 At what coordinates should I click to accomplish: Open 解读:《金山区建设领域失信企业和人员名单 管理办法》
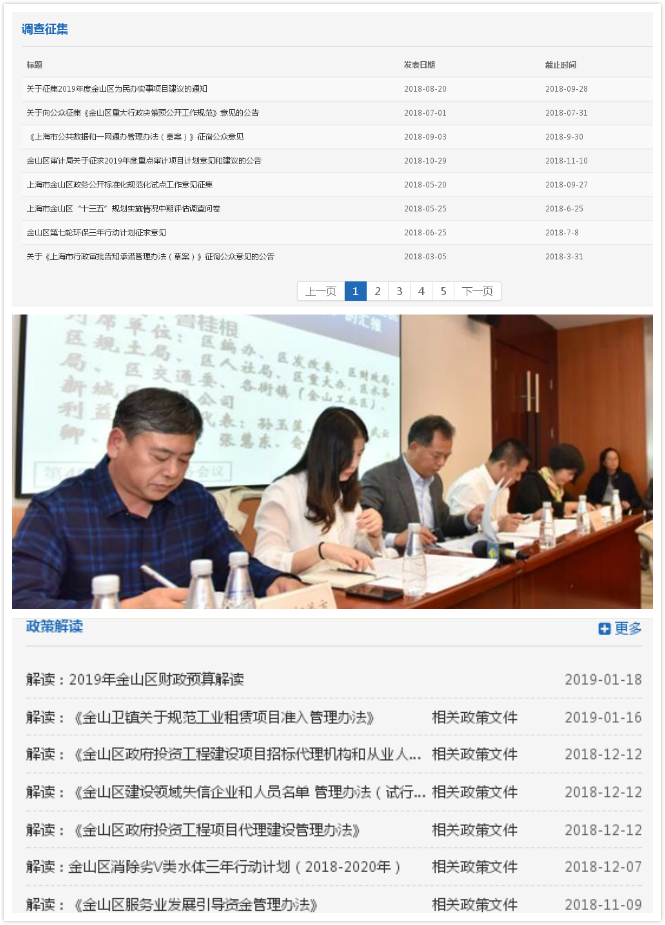click(x=226, y=792)
